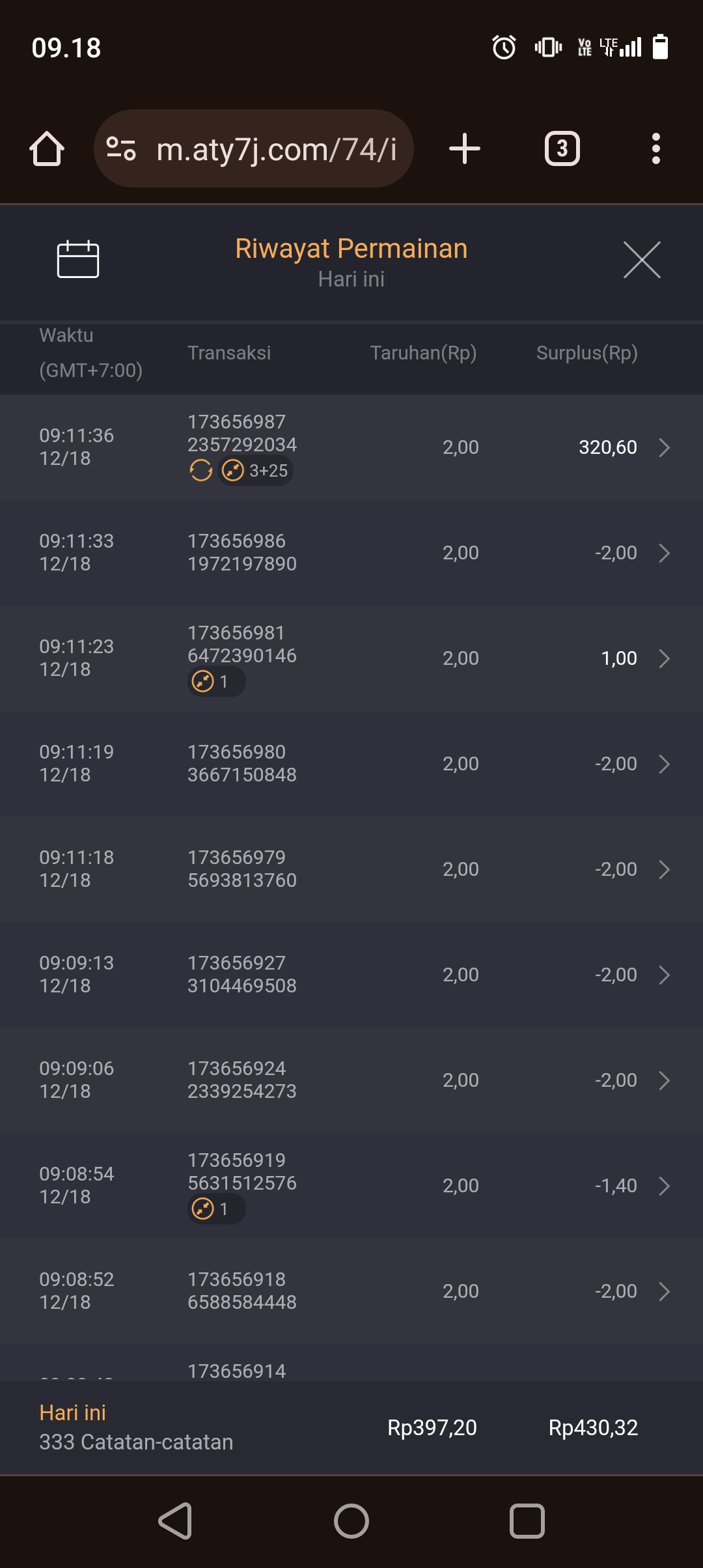703x1568 pixels.
Task: Open the browser overflow menu
Action: (x=655, y=149)
